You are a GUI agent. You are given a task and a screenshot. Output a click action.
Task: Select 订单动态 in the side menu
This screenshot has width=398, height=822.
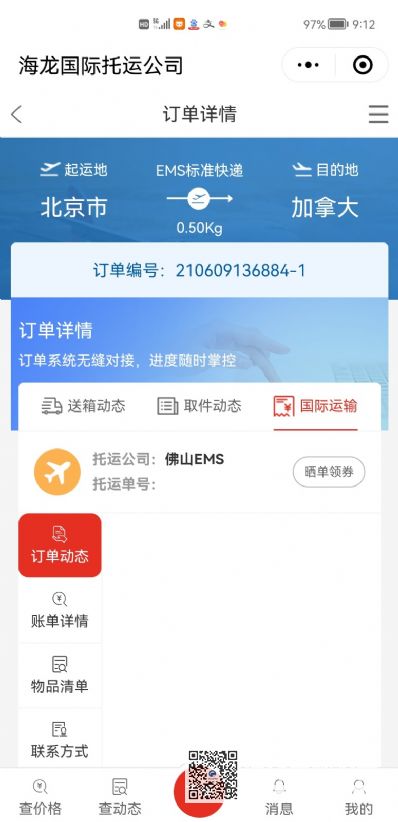pyautogui.click(x=60, y=545)
